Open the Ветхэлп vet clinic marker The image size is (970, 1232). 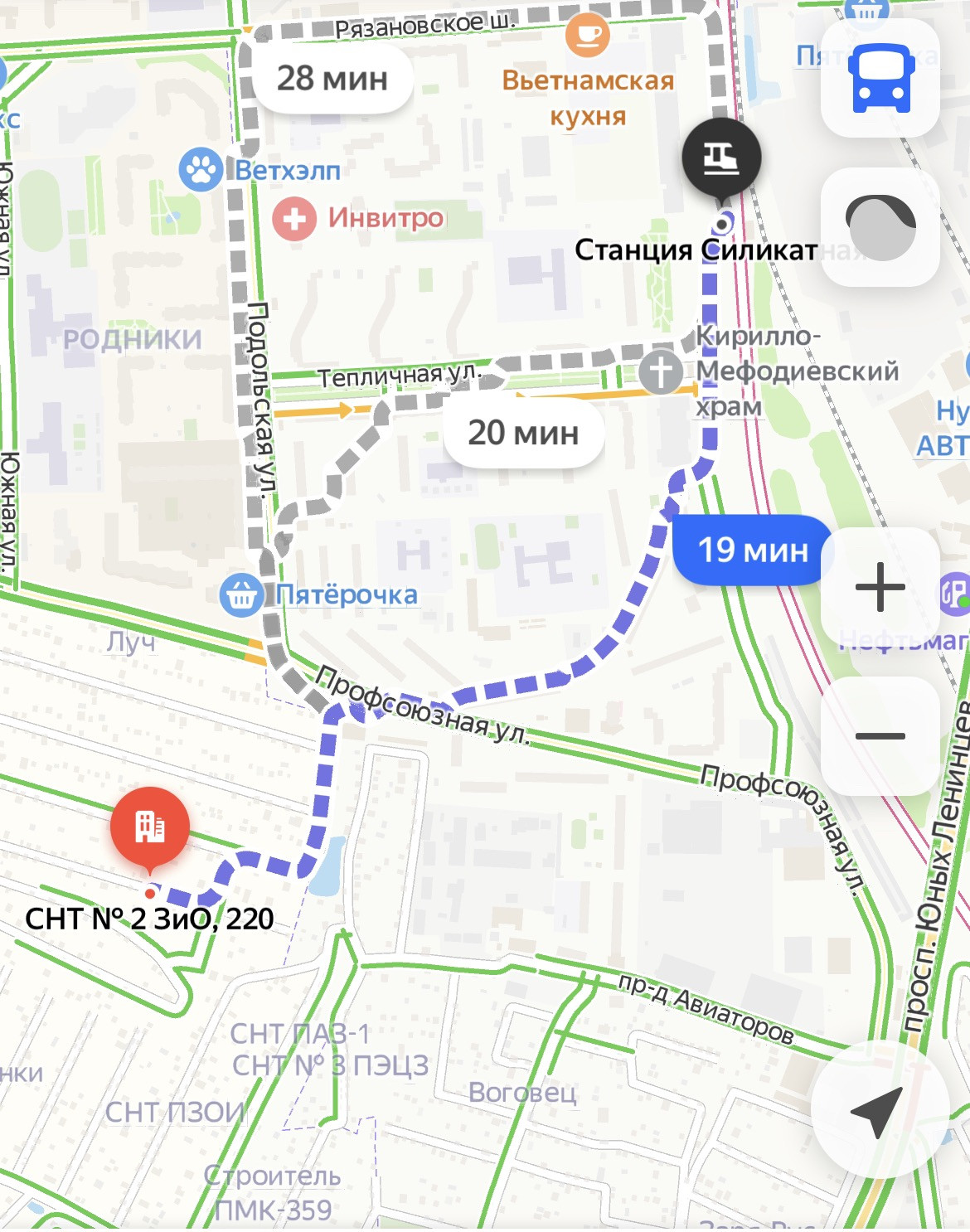(x=201, y=170)
